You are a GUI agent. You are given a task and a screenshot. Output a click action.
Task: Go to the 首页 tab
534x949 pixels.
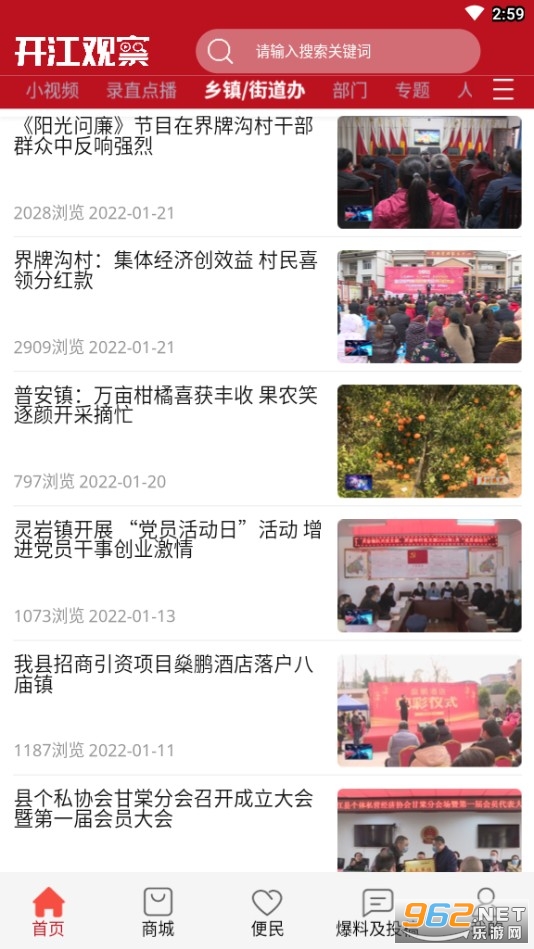point(48,912)
